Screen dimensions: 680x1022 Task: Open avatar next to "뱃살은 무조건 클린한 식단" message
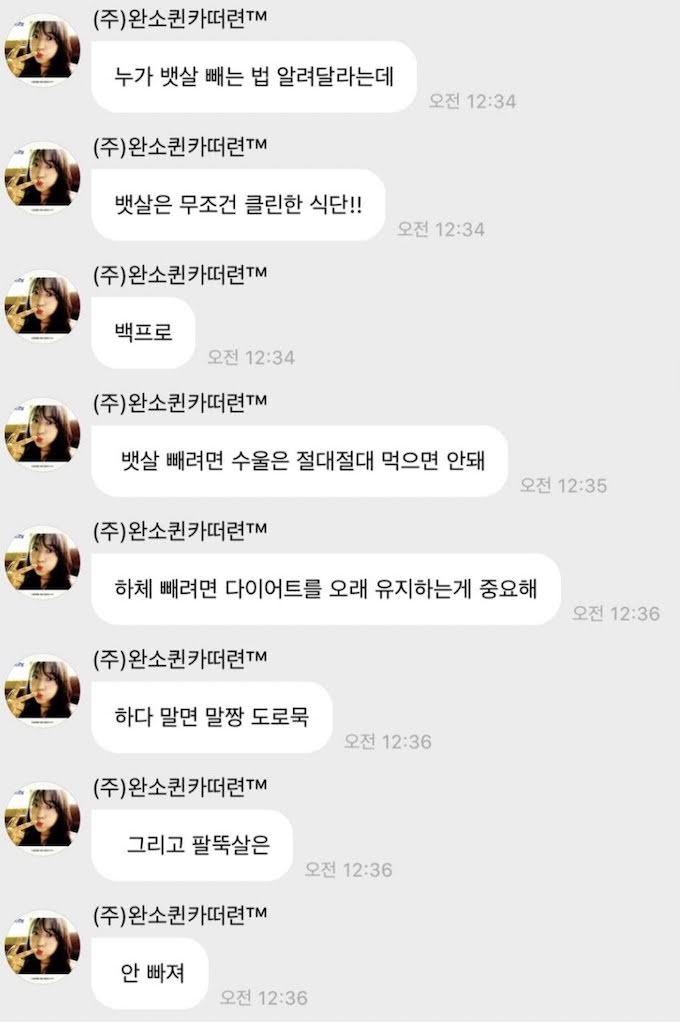pos(42,179)
